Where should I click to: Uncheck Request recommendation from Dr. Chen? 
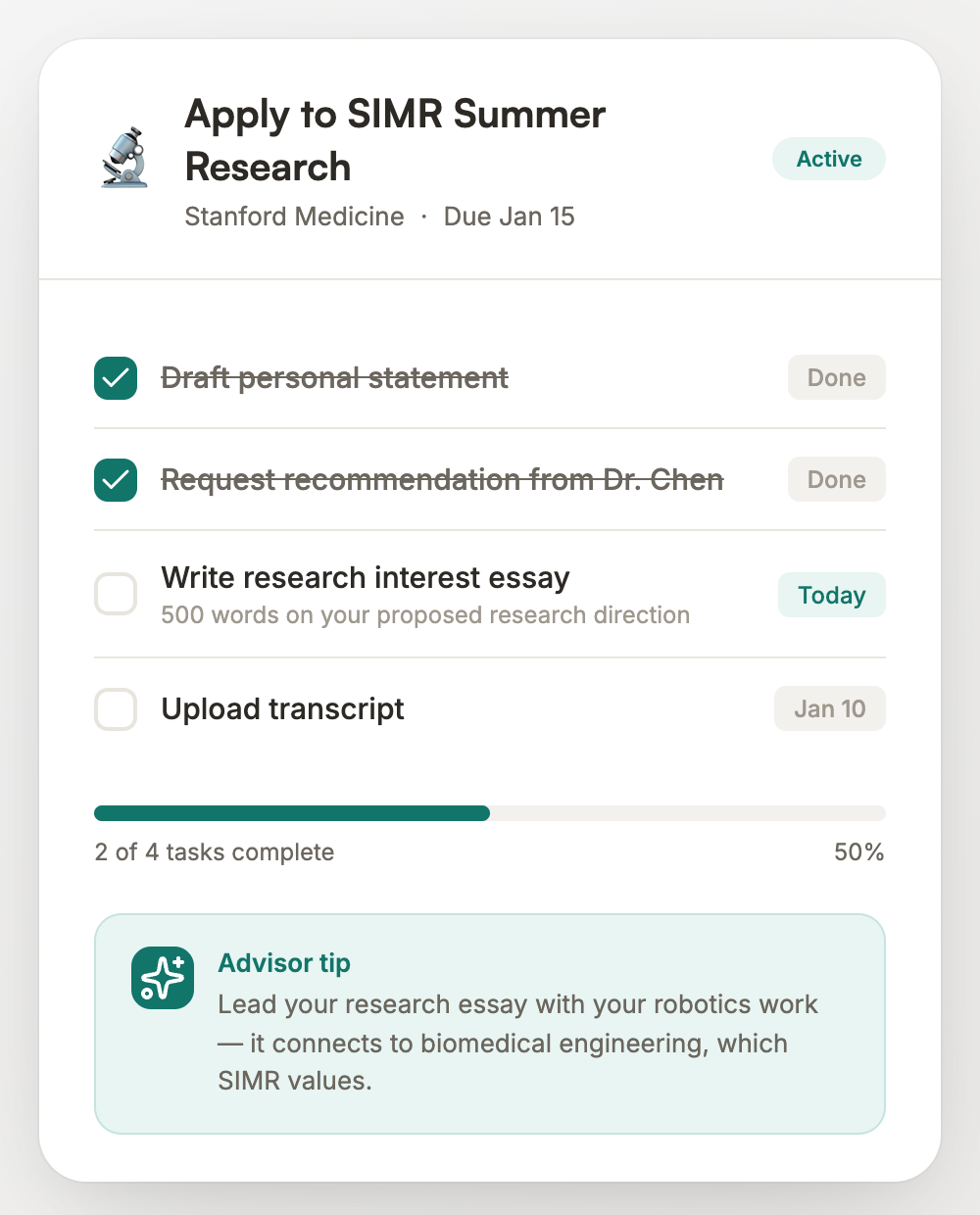coord(116,480)
